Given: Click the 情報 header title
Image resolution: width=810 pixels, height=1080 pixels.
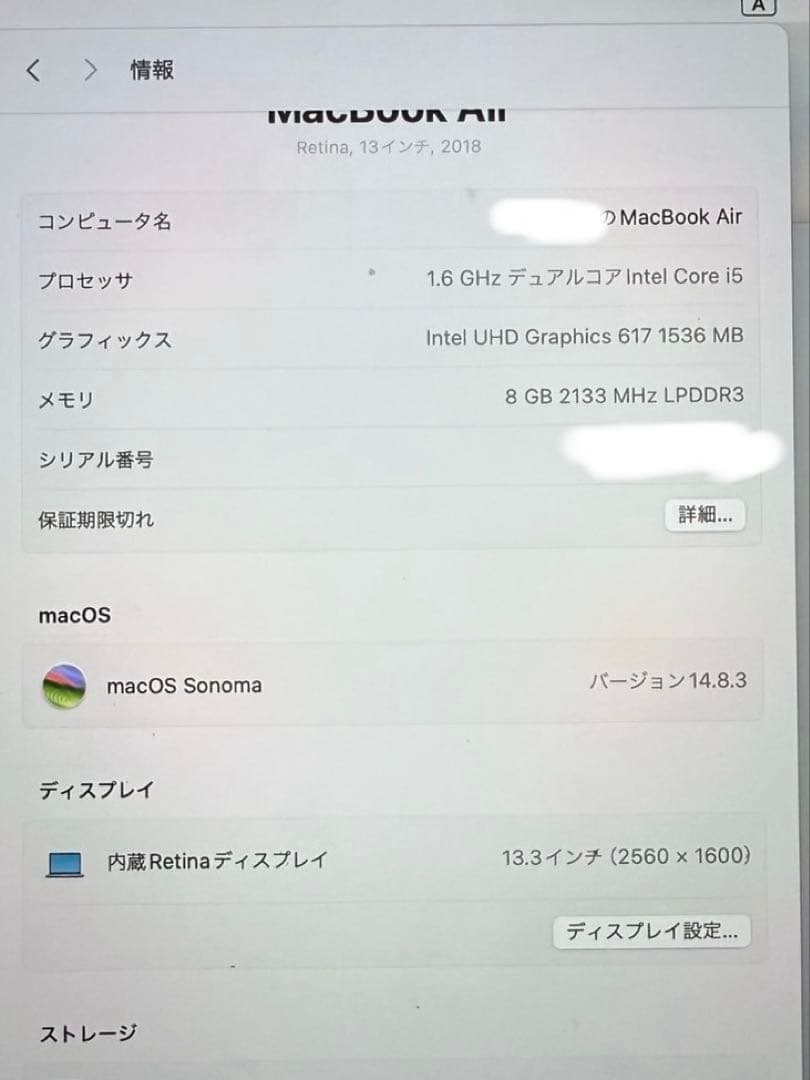Looking at the screenshot, I should pos(152,70).
